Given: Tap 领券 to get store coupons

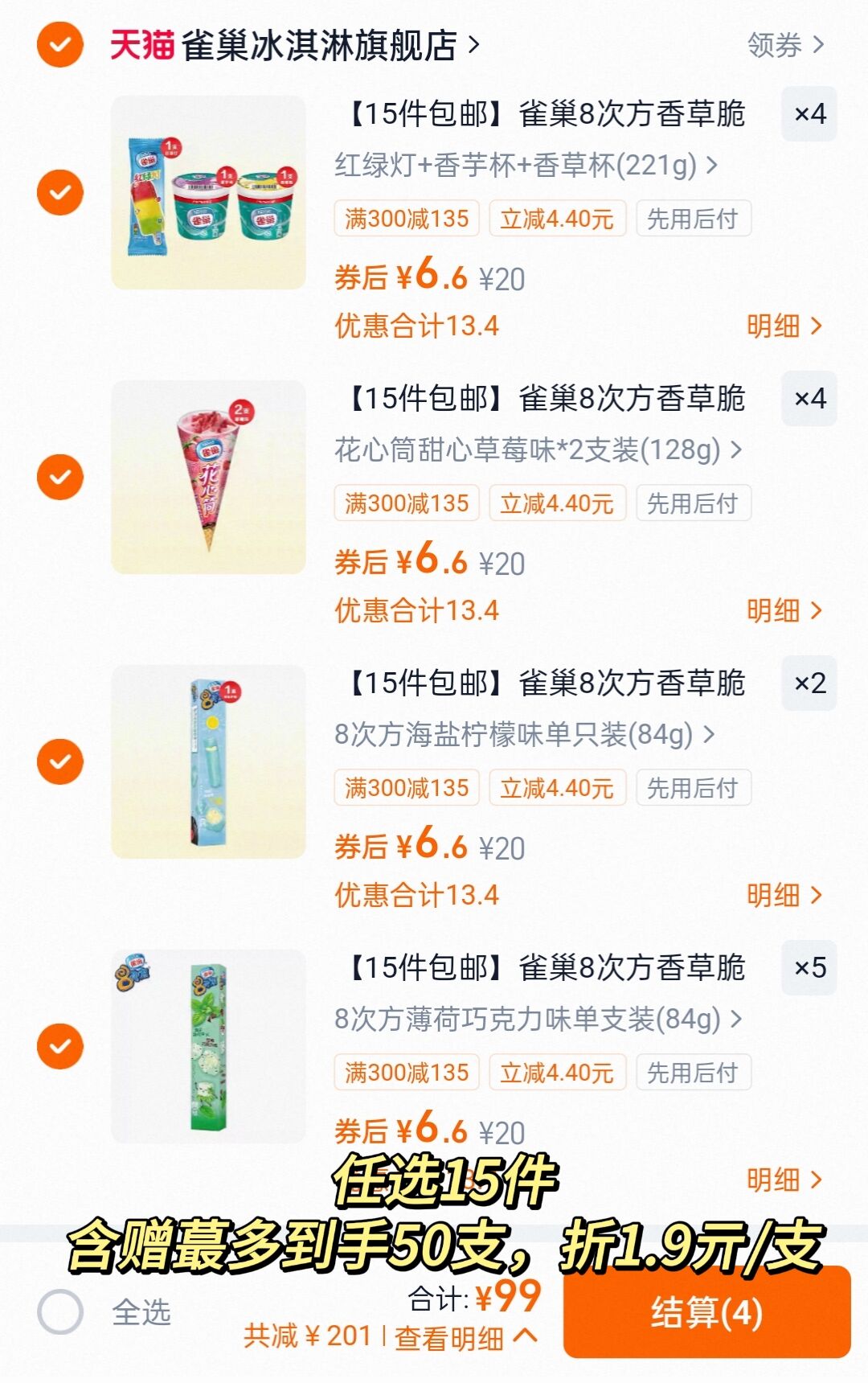Looking at the screenshot, I should pos(784,45).
